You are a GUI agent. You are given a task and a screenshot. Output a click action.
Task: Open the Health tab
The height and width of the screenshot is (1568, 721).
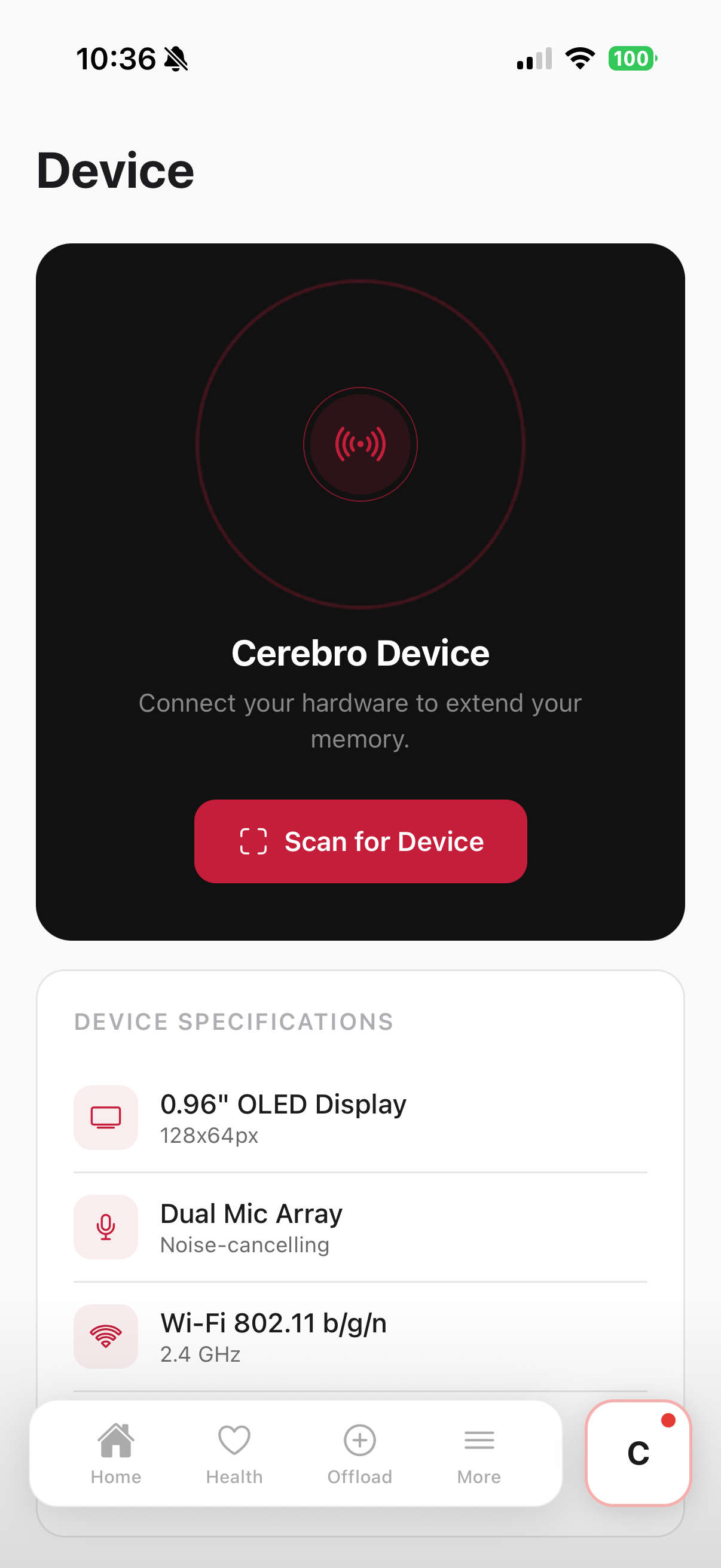coord(234,1454)
